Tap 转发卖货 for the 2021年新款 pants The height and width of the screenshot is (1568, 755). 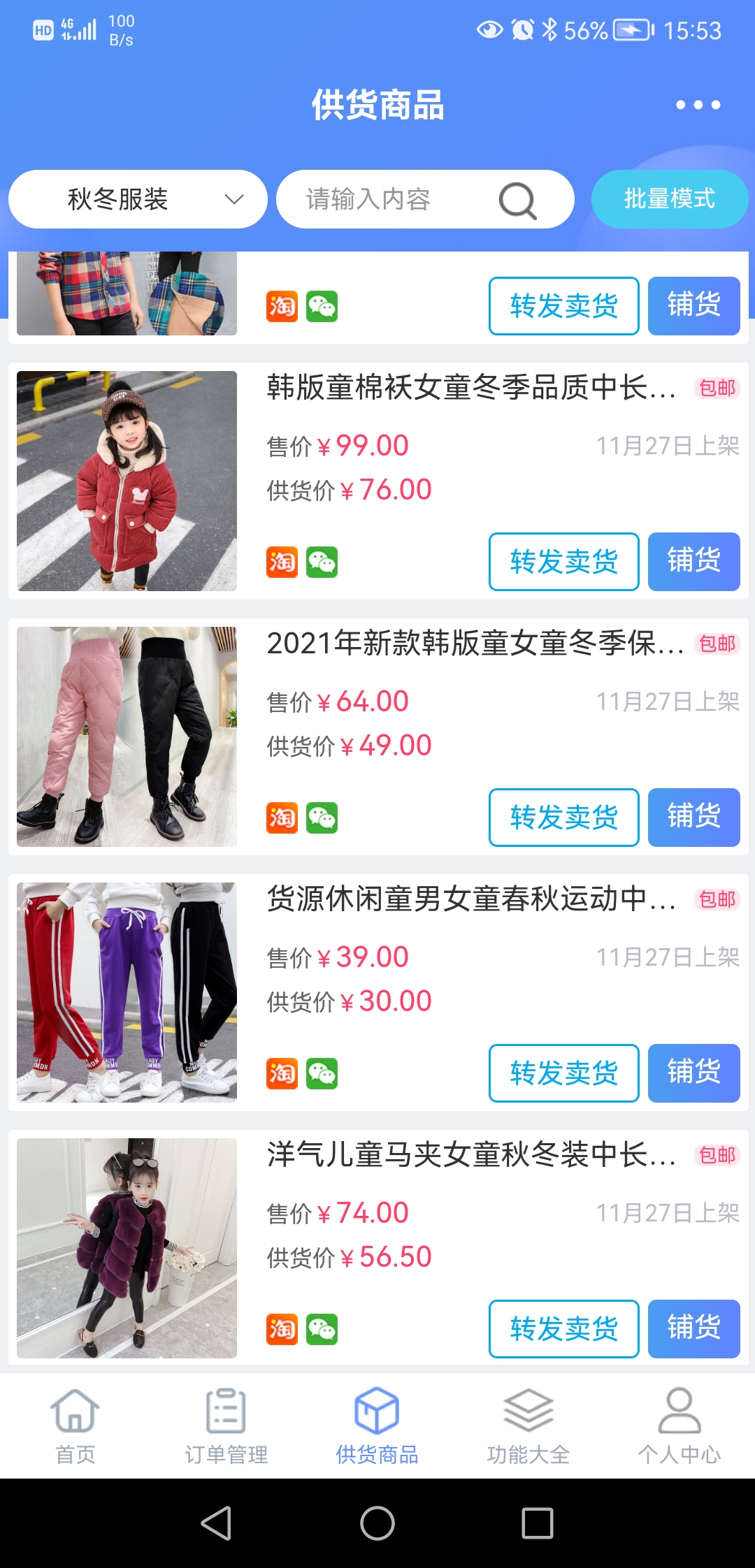point(563,818)
